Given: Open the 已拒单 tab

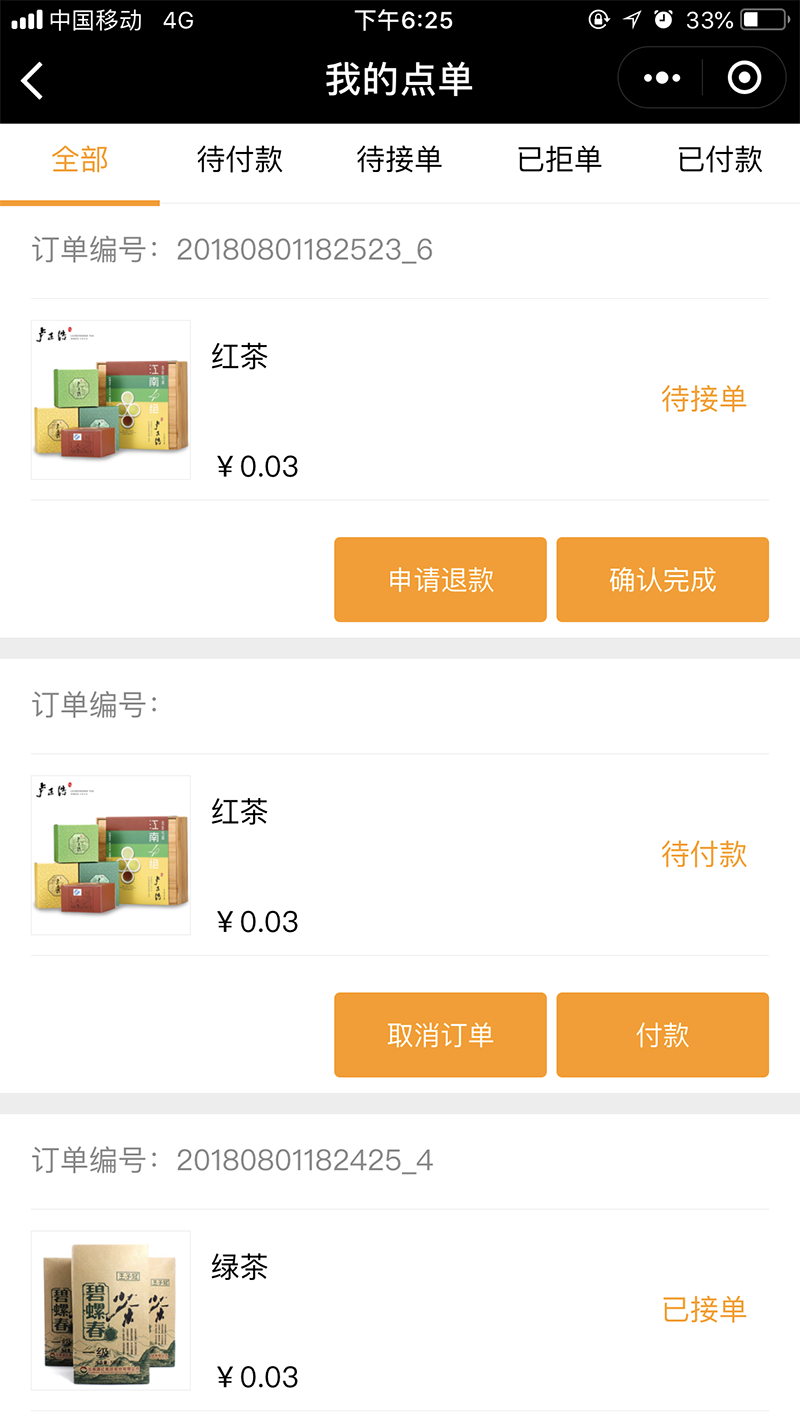Looking at the screenshot, I should [x=560, y=160].
